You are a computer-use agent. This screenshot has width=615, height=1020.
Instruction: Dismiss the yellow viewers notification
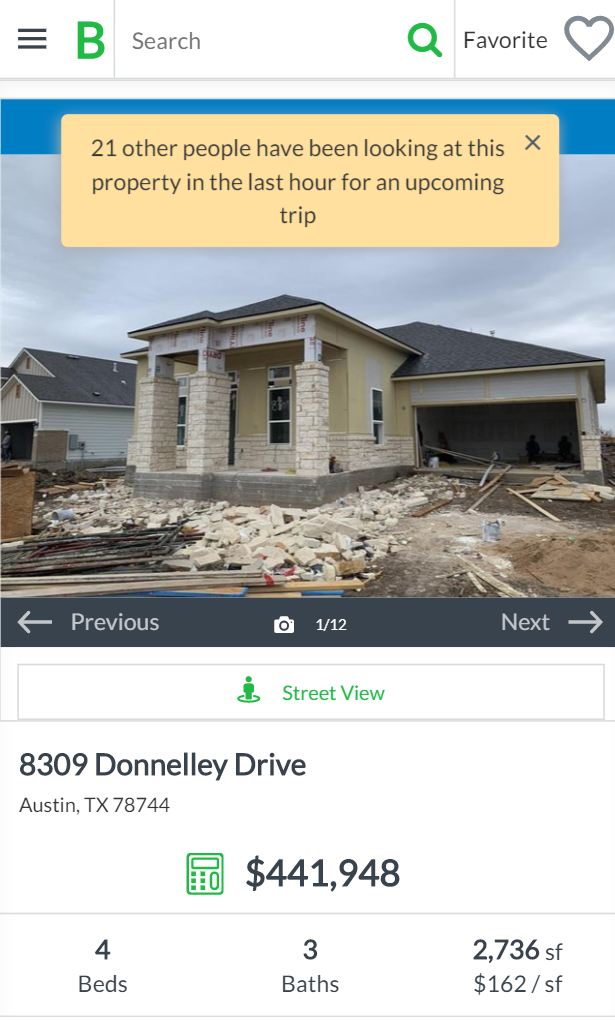[x=533, y=142]
